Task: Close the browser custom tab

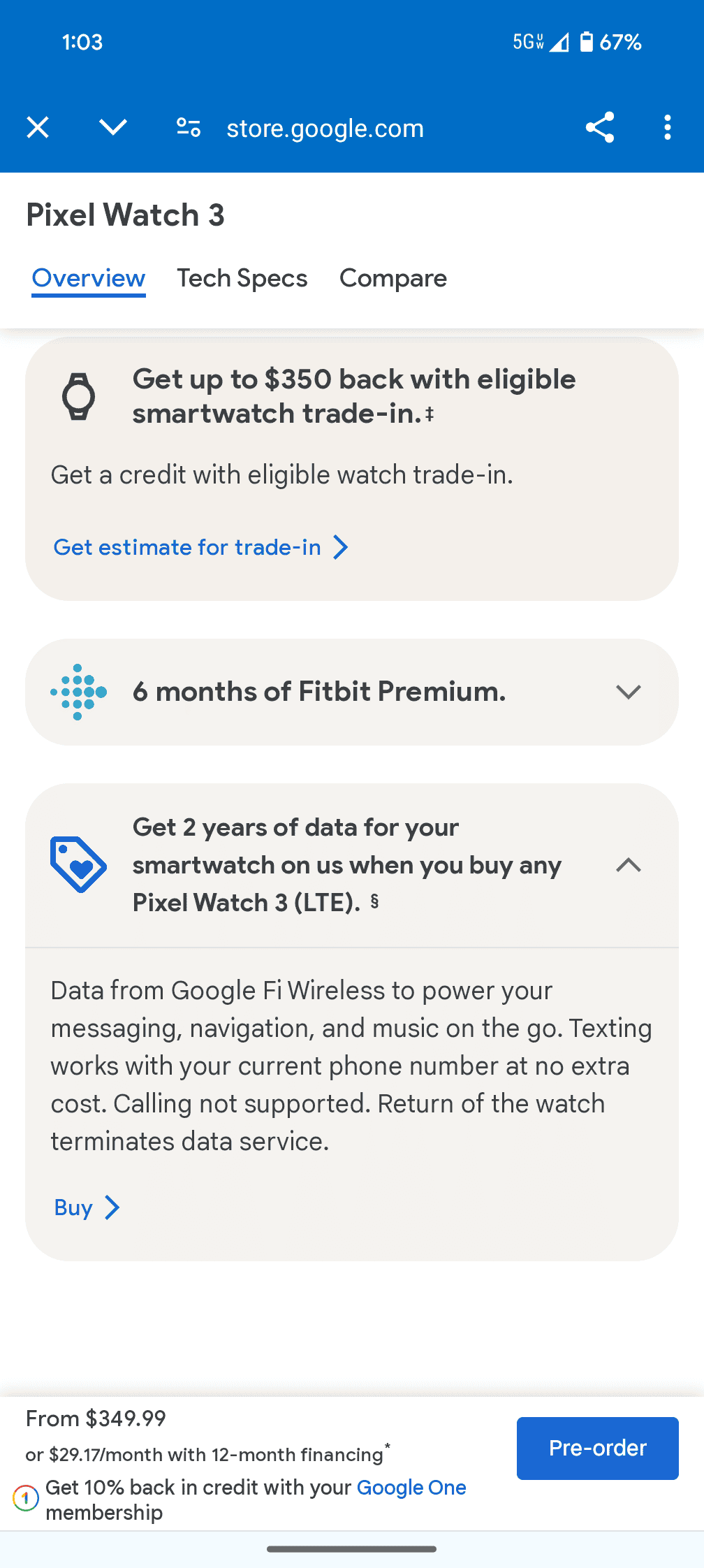Action: (x=38, y=127)
